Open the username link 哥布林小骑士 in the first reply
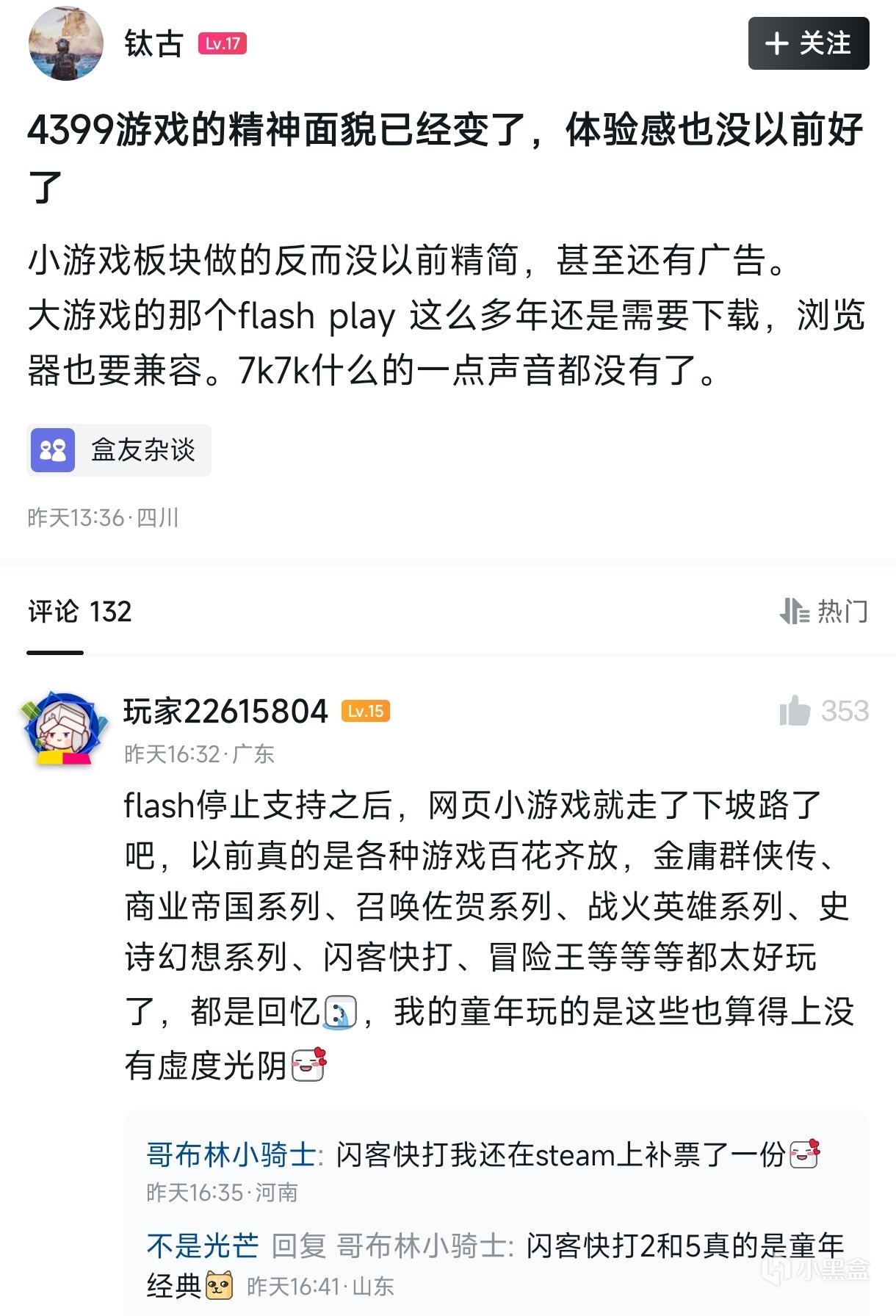This screenshot has width=896, height=1316. 231,1154
